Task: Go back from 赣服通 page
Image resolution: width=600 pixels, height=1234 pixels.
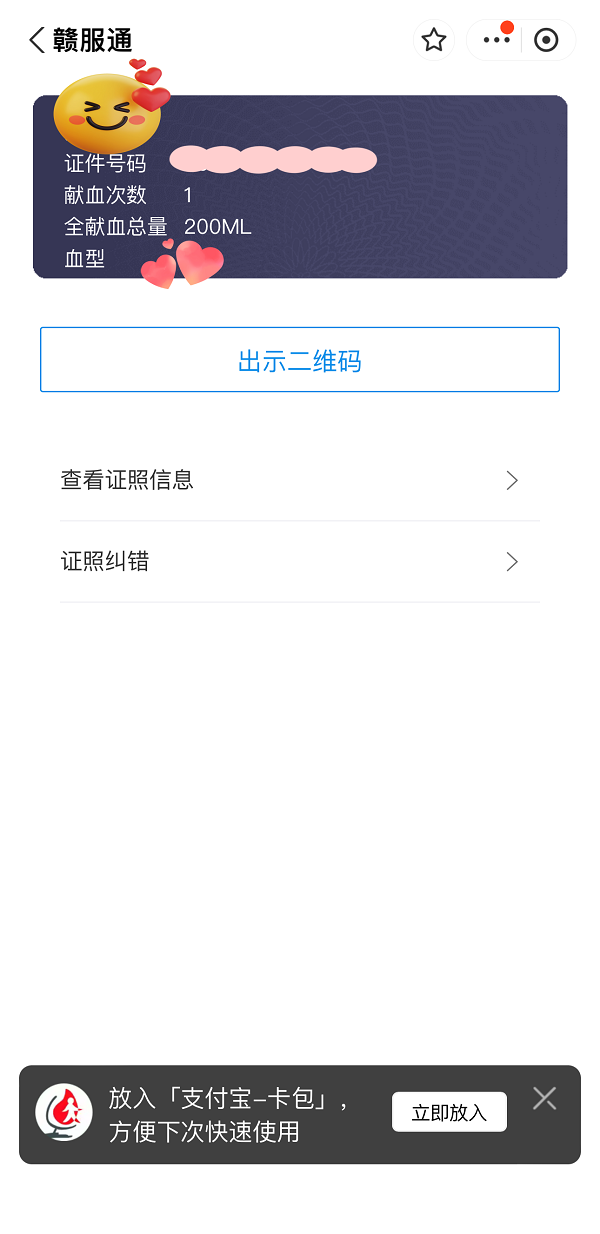Action: (x=37, y=40)
